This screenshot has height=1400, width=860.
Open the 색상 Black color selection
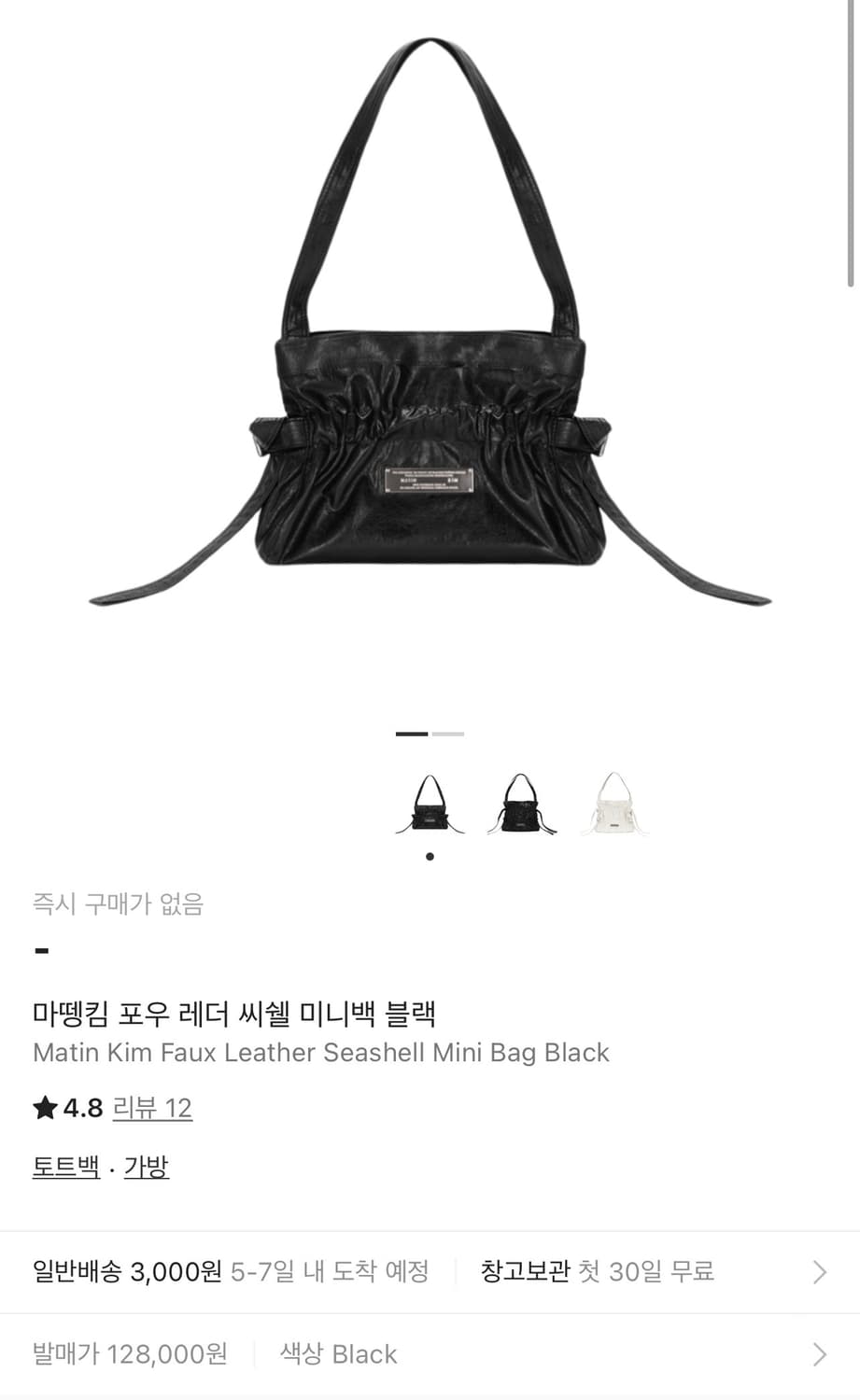(338, 1354)
